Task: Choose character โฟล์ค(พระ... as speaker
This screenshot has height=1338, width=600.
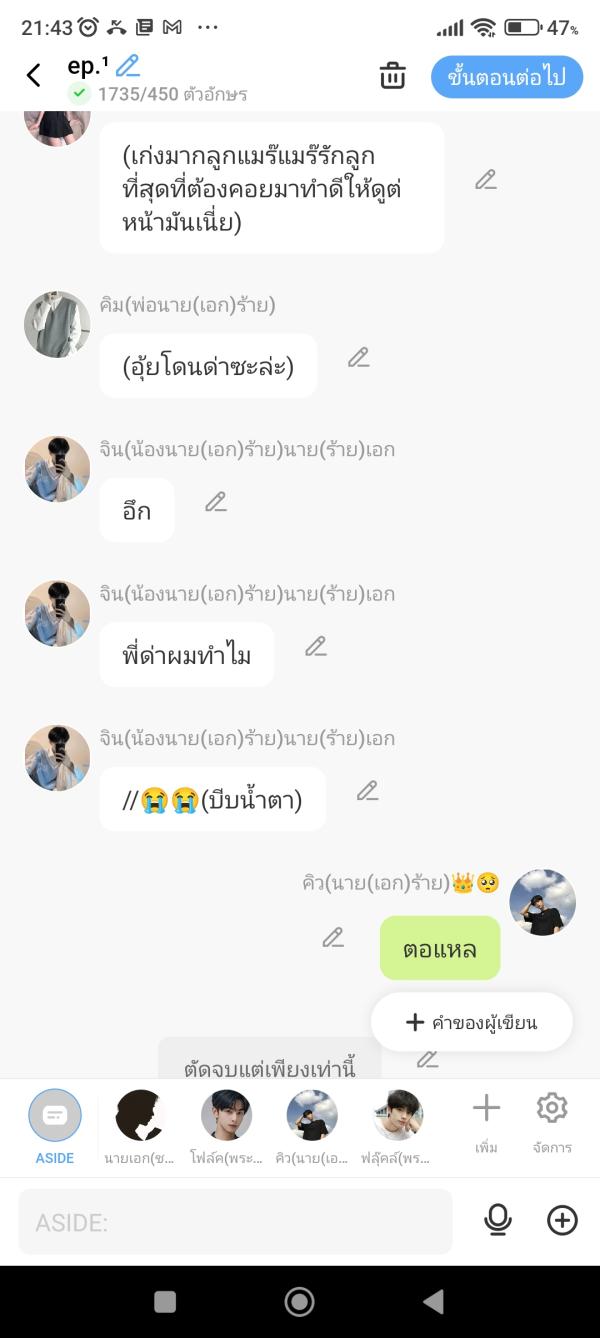Action: [x=226, y=1125]
